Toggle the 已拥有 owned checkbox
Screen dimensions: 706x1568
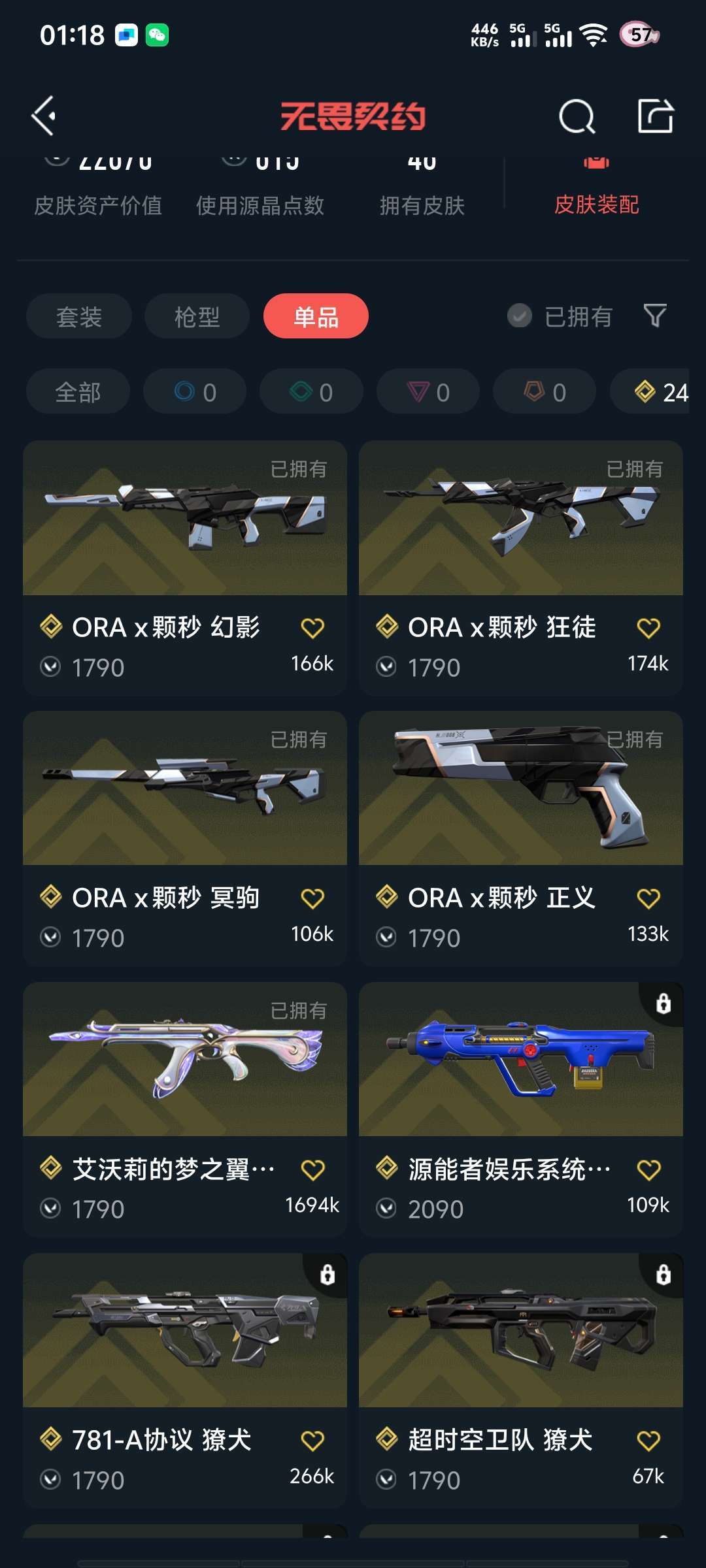519,316
